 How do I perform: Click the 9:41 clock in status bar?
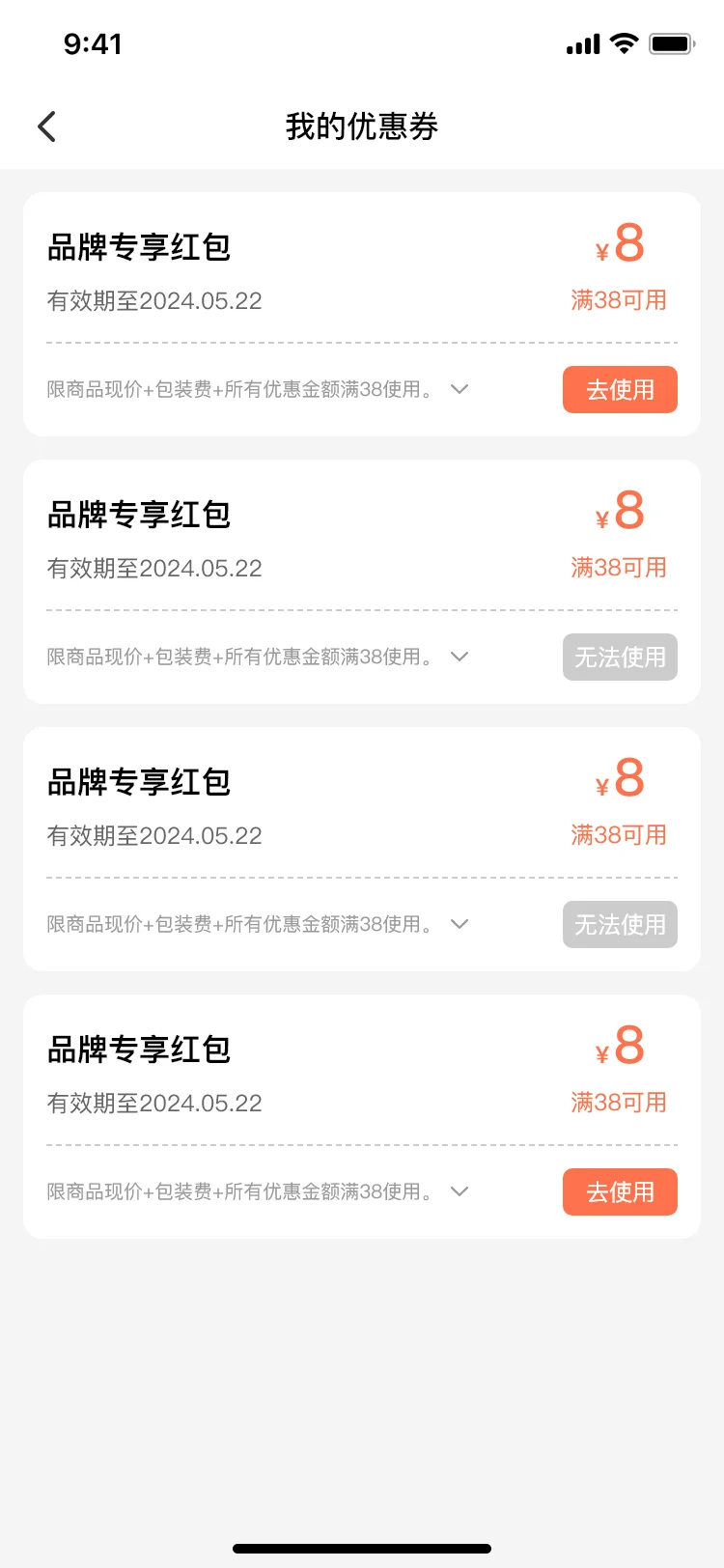(92, 43)
